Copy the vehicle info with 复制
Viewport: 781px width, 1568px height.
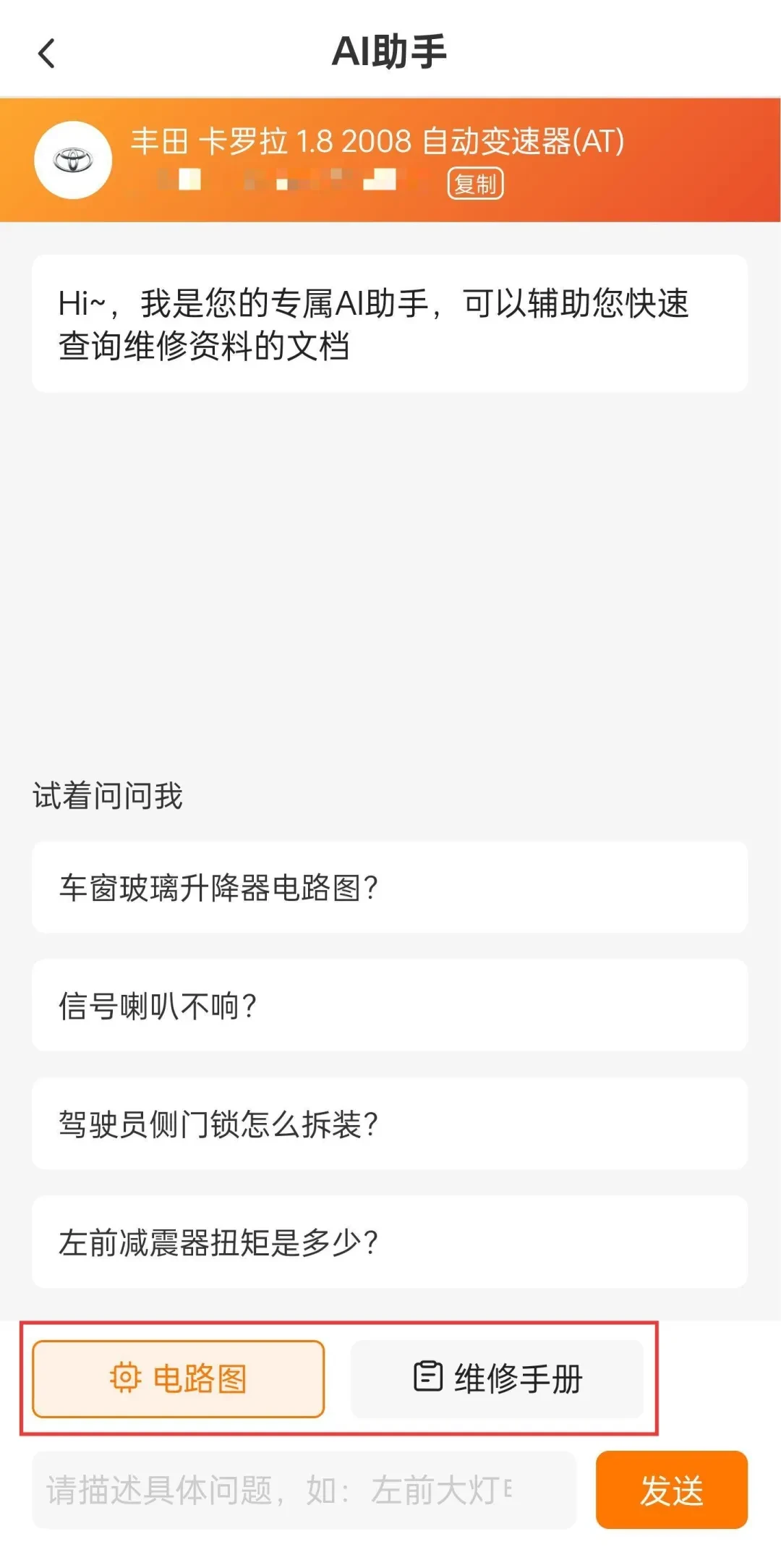tap(475, 184)
